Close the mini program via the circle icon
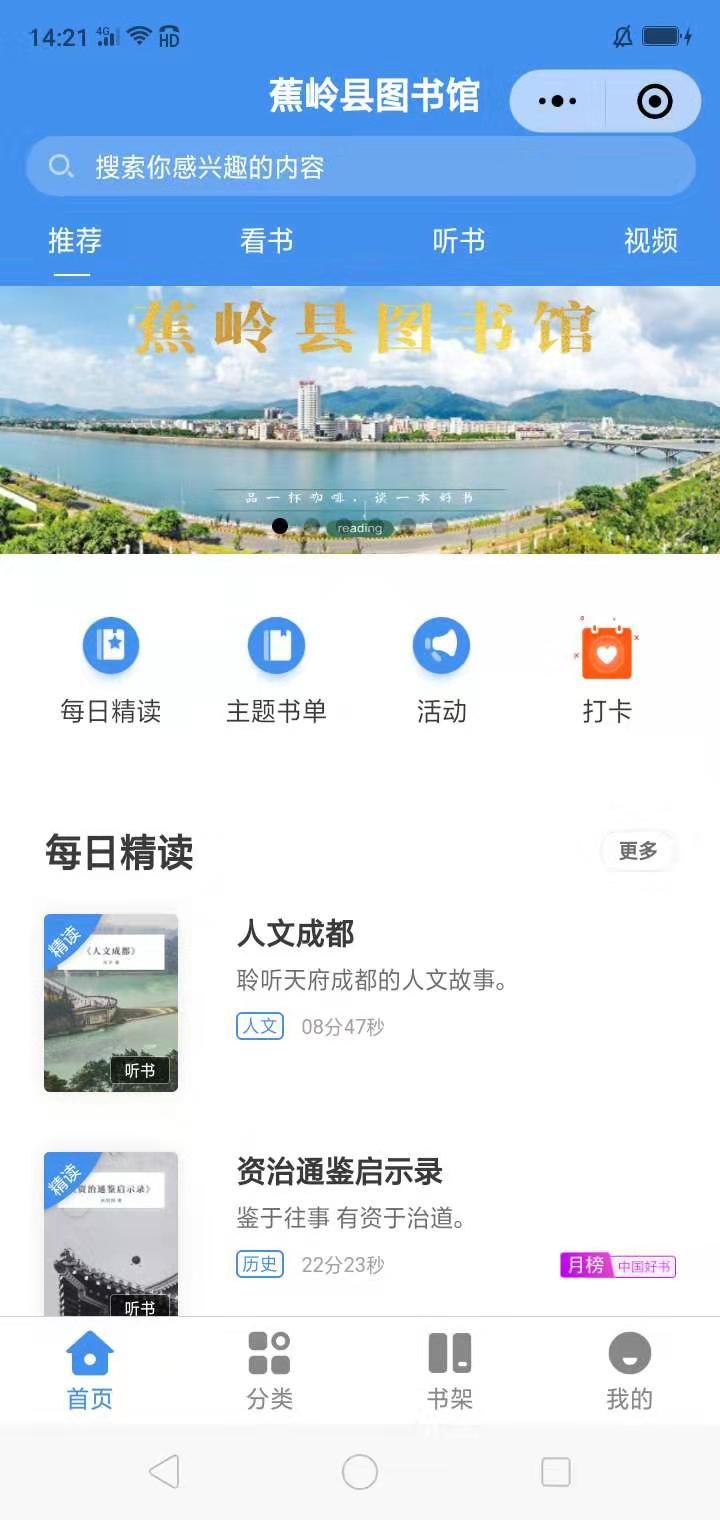The image size is (720, 1520). pyautogui.click(x=654, y=101)
